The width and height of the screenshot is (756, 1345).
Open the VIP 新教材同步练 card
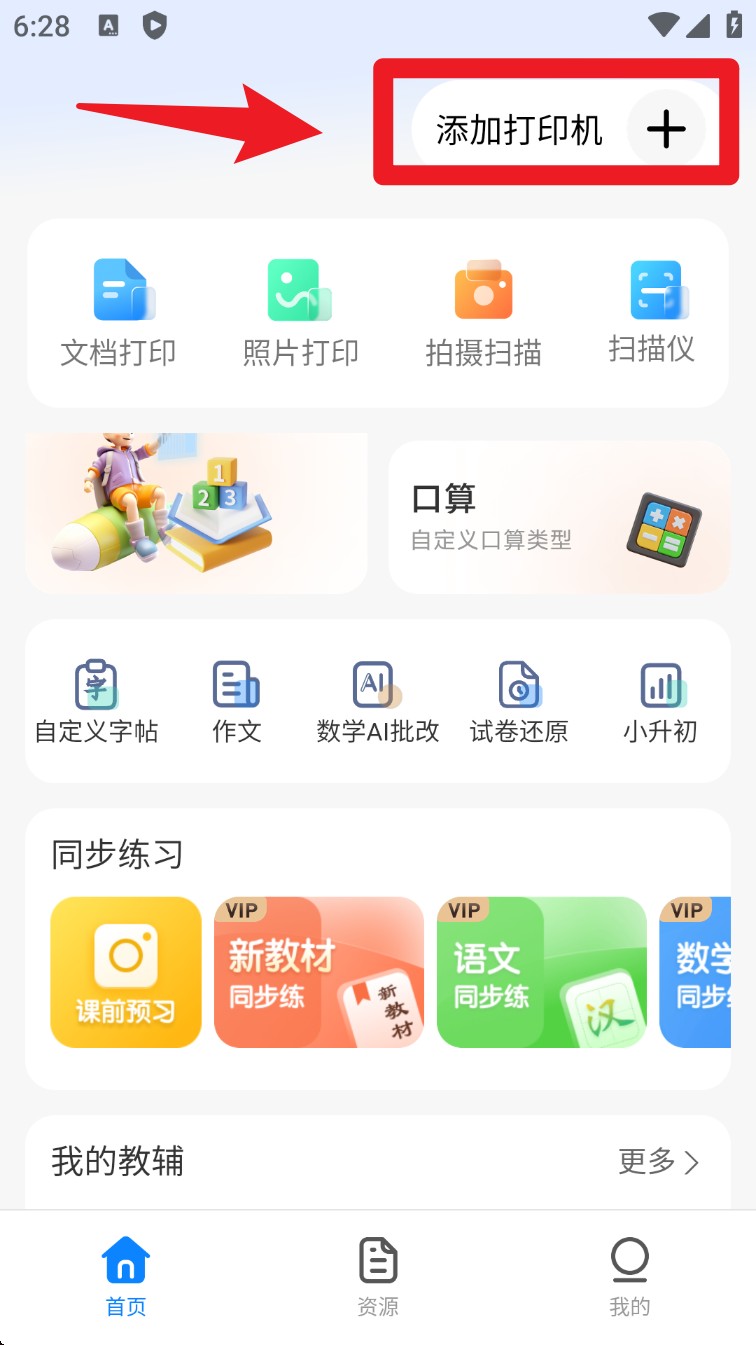tap(318, 971)
